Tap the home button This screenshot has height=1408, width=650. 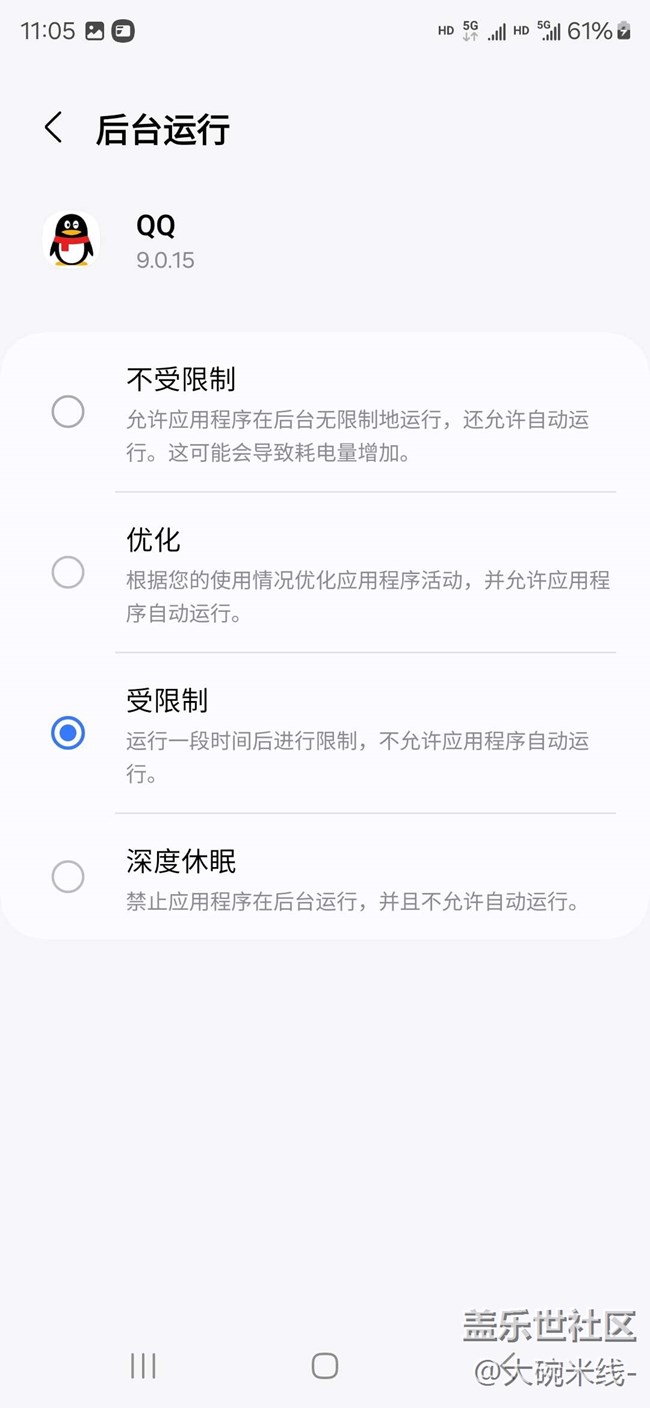point(325,1366)
